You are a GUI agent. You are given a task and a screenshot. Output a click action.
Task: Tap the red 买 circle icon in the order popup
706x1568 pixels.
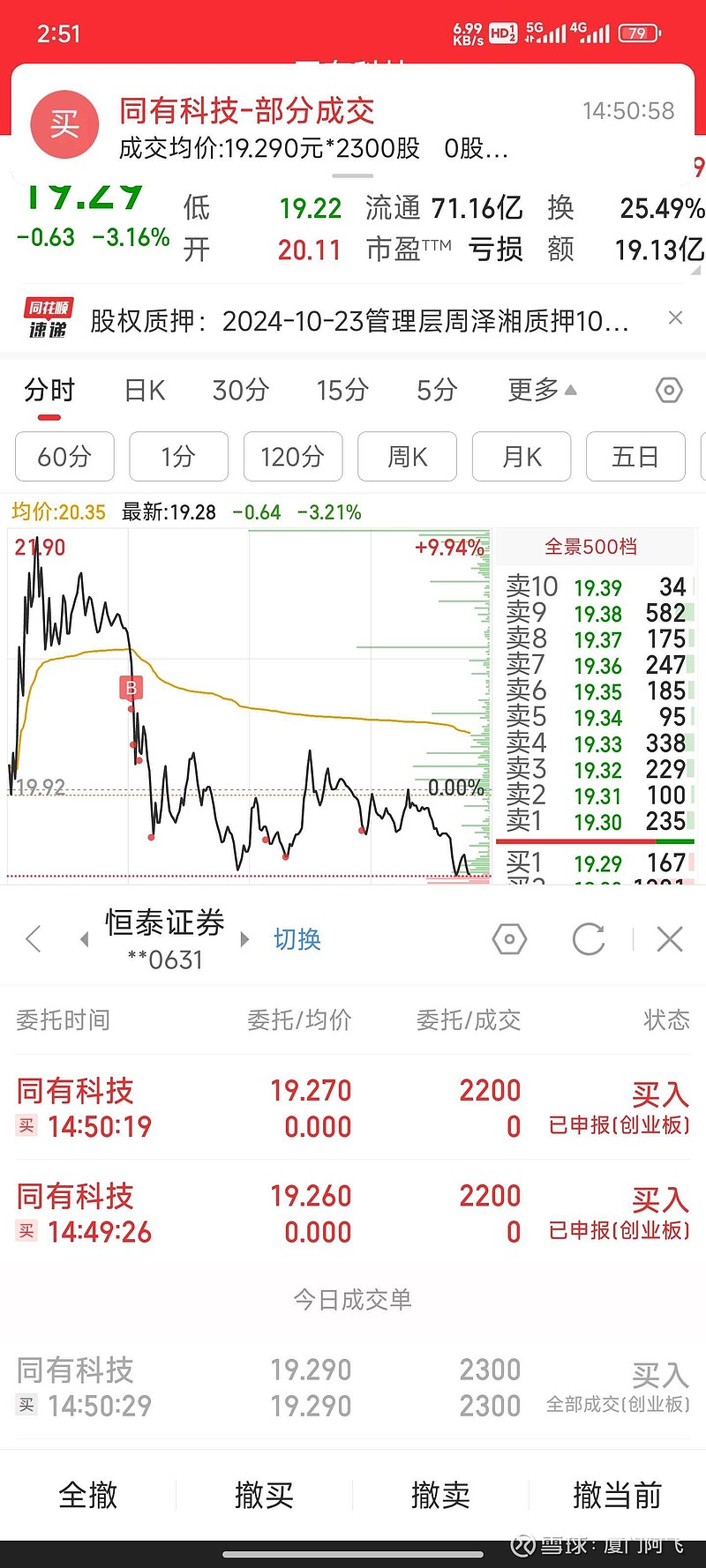pos(64,123)
